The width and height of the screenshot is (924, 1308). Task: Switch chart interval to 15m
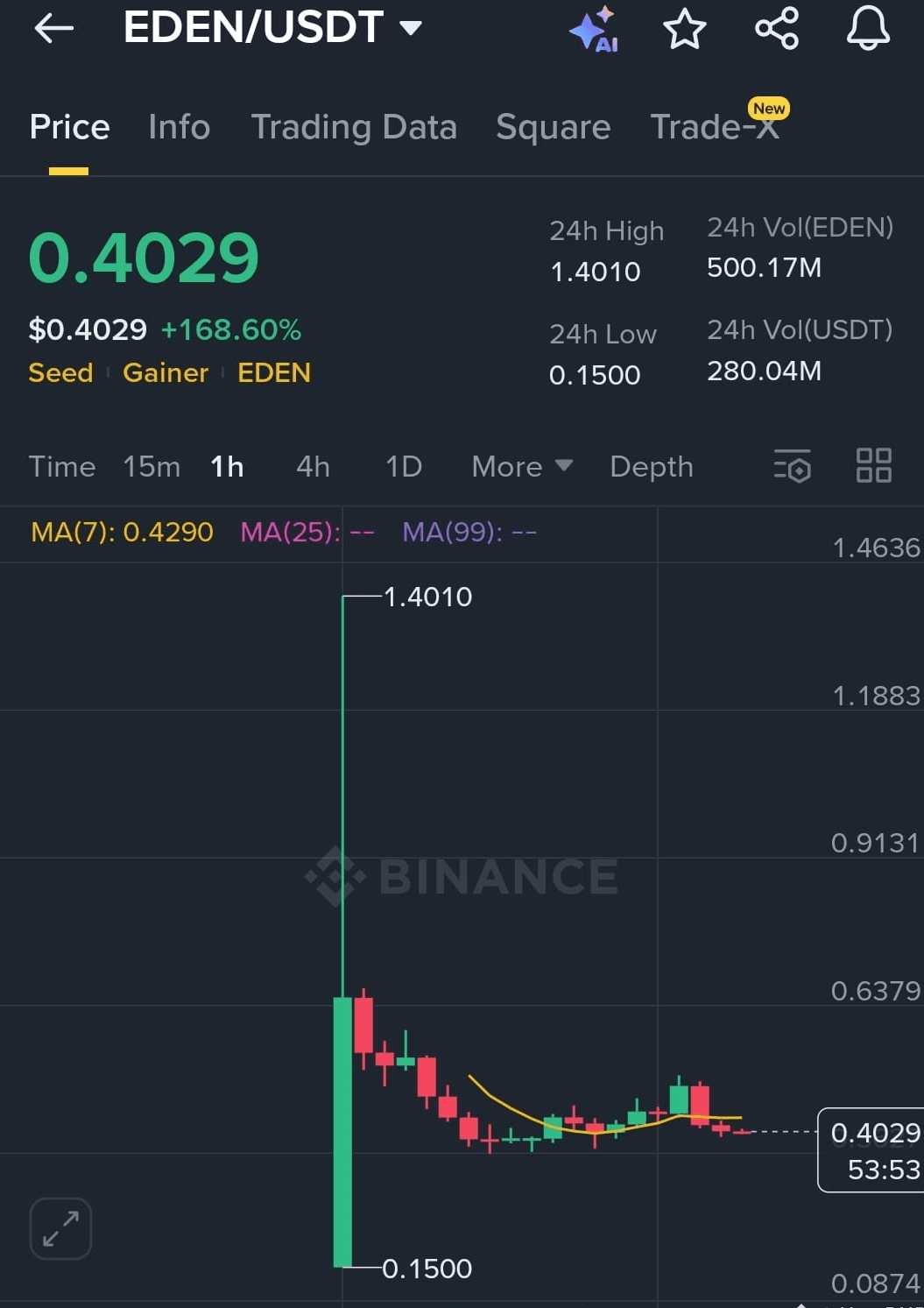(152, 467)
